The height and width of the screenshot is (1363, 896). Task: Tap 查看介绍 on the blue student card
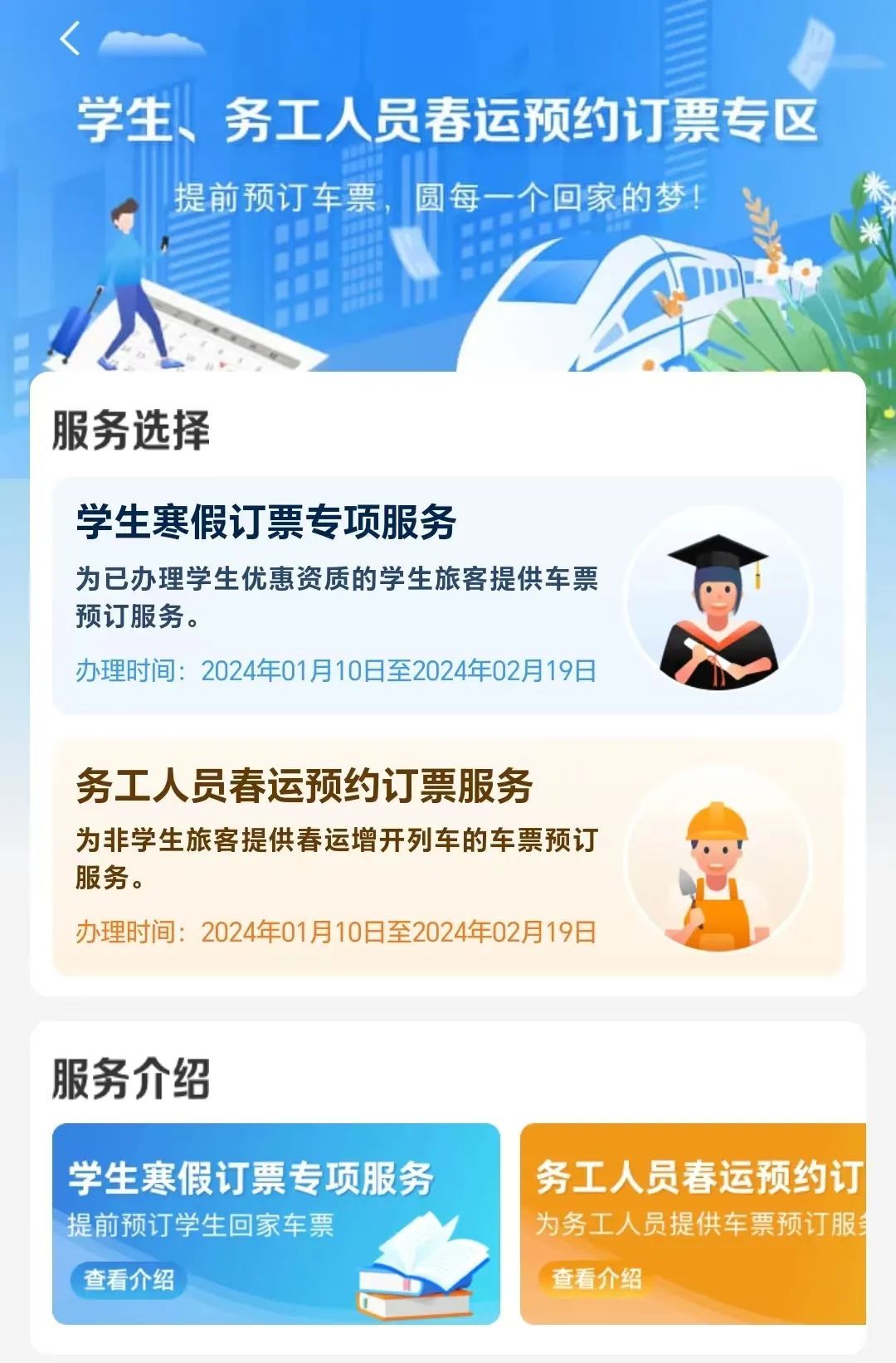(x=129, y=1279)
